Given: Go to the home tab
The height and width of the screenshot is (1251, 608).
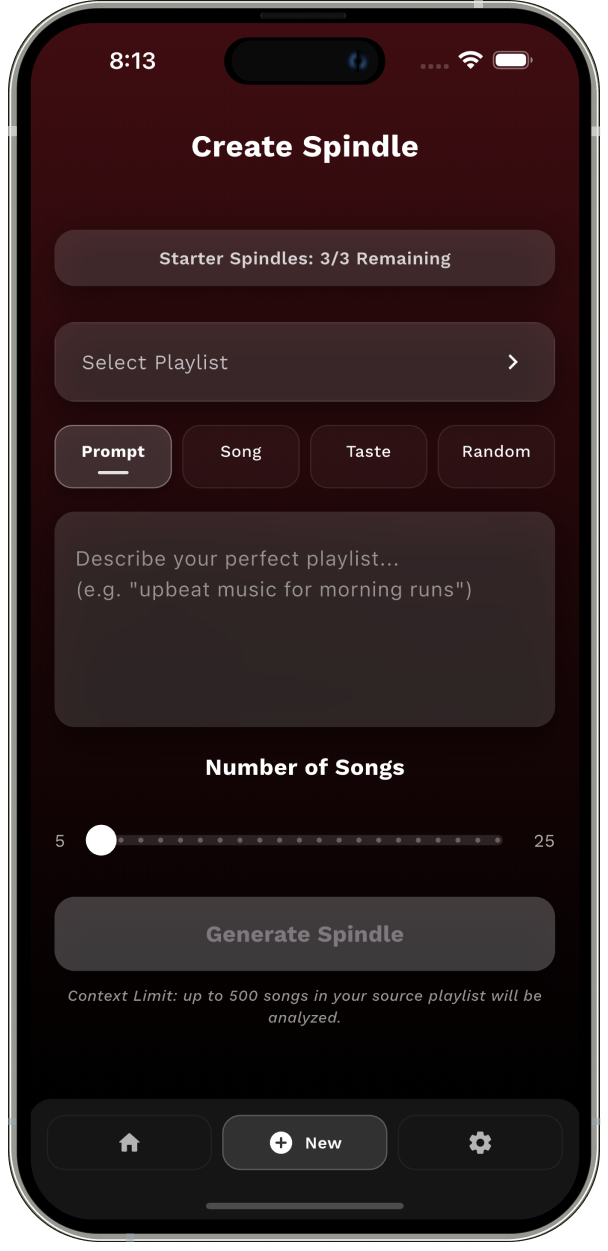Looking at the screenshot, I should pyautogui.click(x=129, y=1142).
